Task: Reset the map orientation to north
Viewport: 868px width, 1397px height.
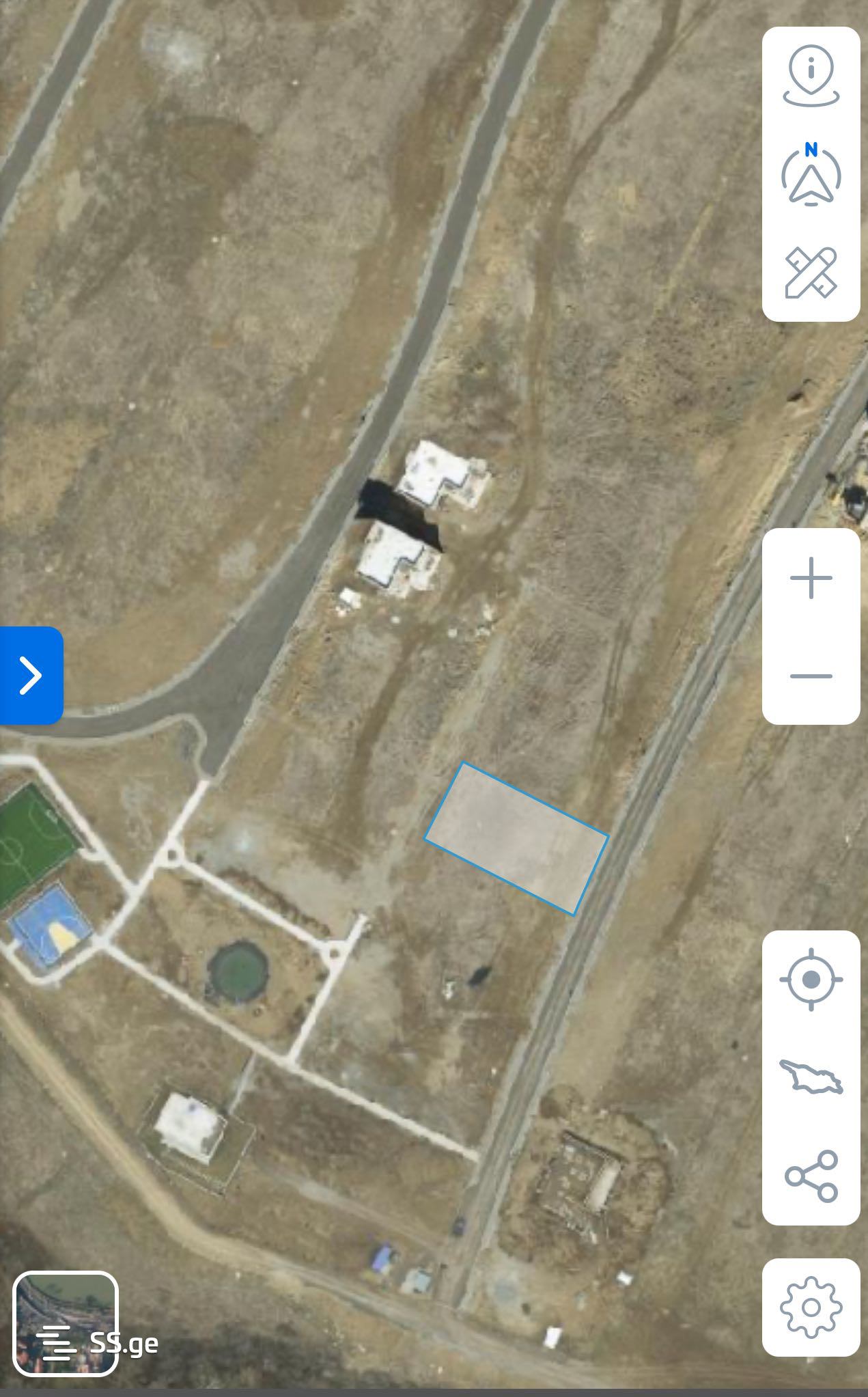Action: 811,175
